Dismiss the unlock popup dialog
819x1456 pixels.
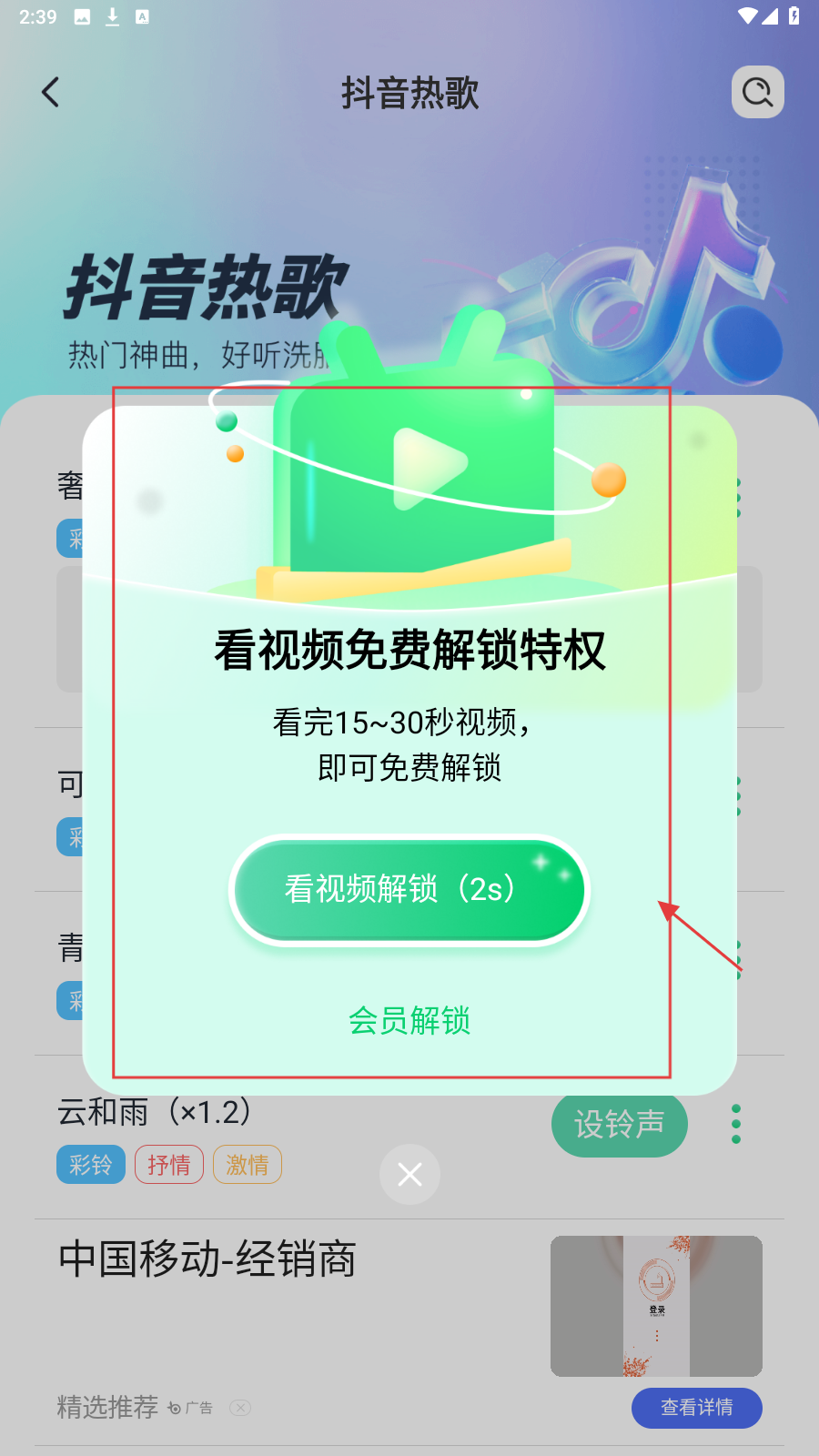point(409,1174)
